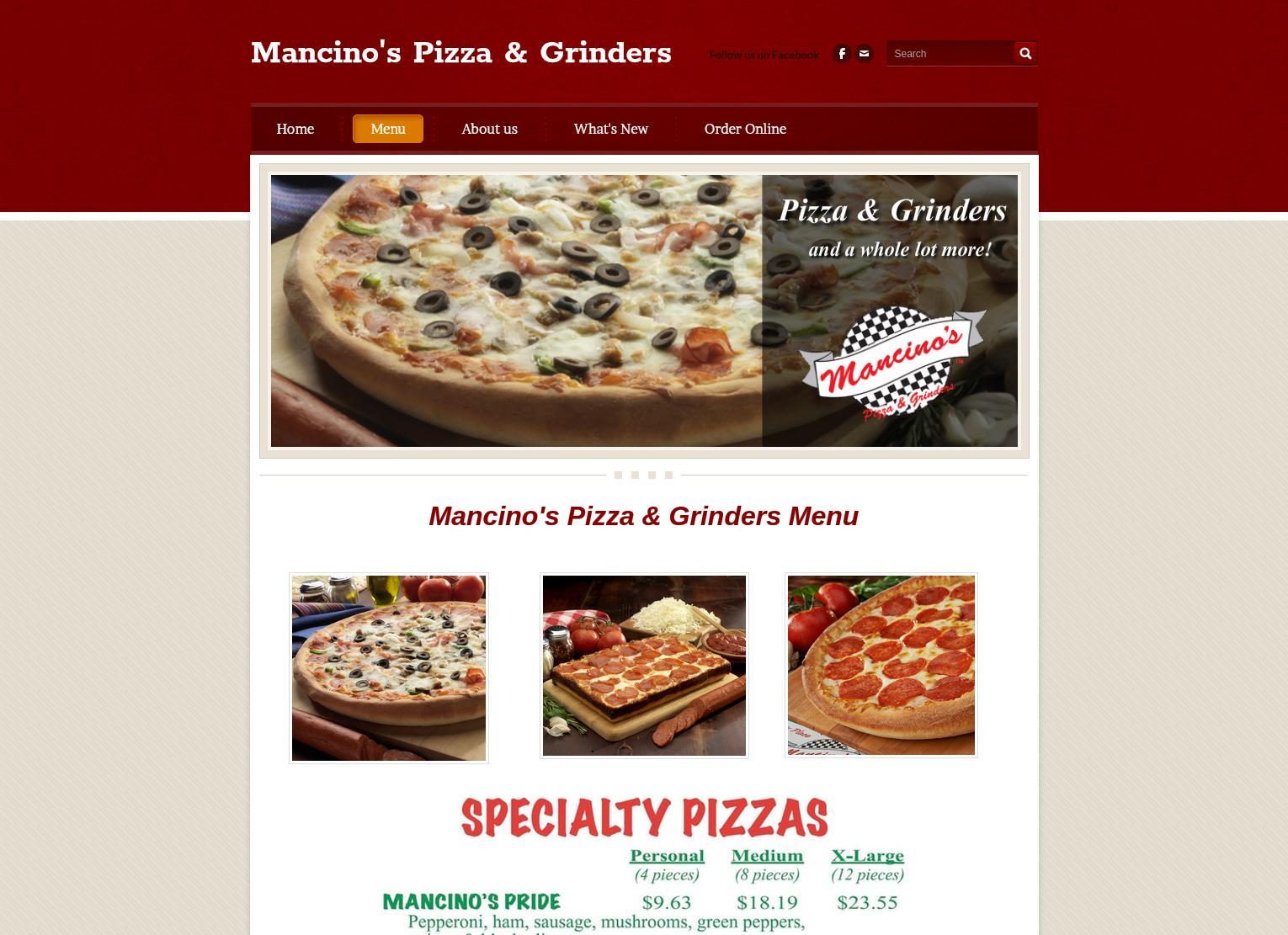Screen dimensions: 1288x935
Task: Enlarge the round pepperoni pizza photo
Action: pos(881,665)
